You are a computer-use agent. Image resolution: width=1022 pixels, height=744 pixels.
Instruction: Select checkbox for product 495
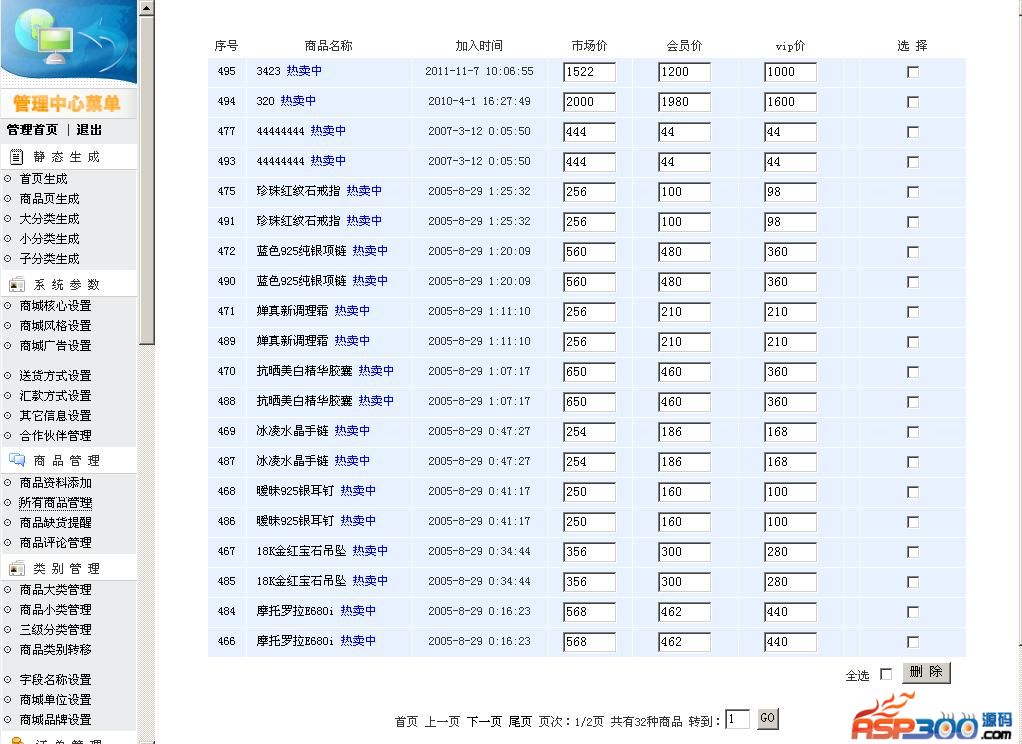(x=912, y=72)
